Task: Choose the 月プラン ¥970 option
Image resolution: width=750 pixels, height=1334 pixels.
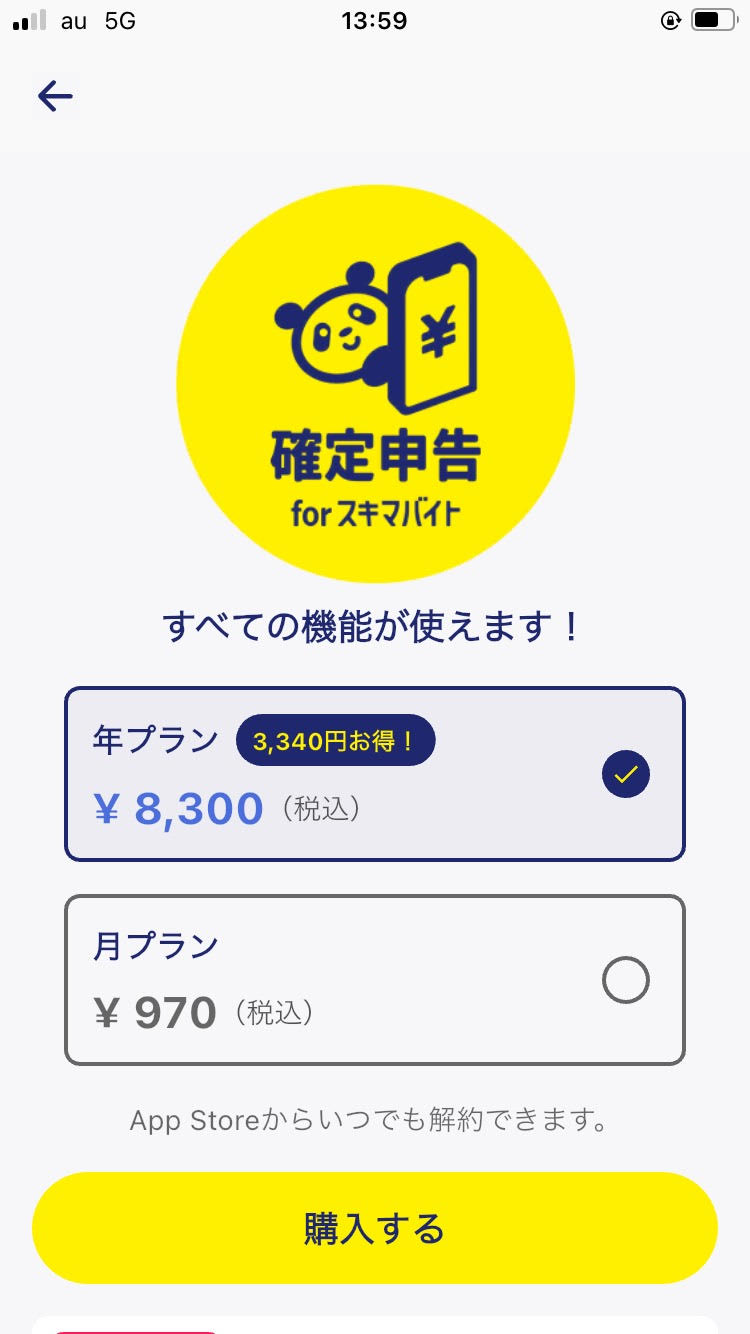Action: tap(375, 980)
